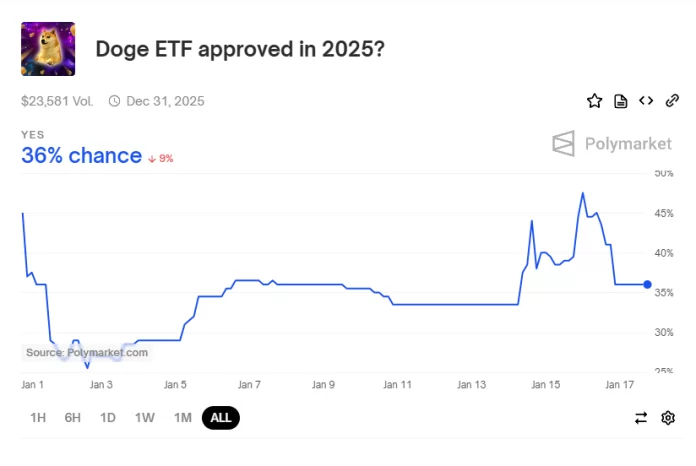Switch chart to the 1W range
696x466 pixels.
pos(145,418)
